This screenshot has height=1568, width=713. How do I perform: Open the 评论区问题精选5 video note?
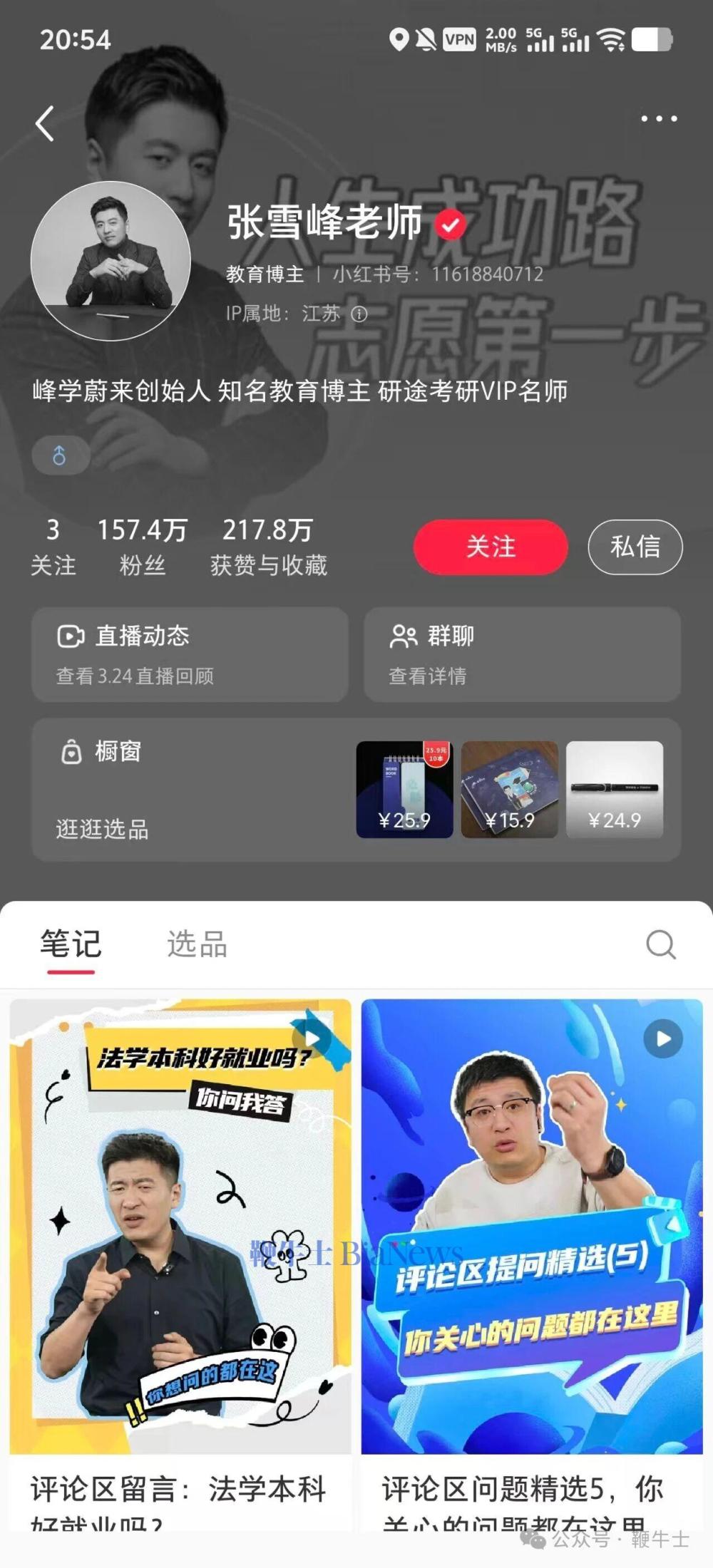click(x=532, y=1226)
